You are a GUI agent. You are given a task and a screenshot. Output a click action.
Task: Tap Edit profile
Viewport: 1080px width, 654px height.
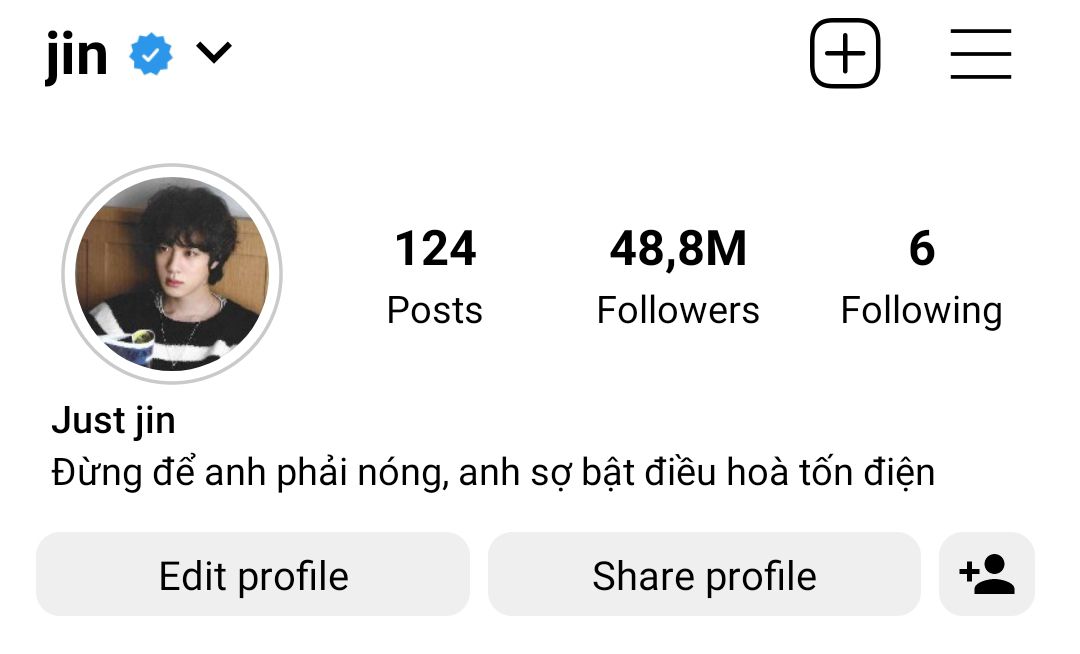coord(253,575)
